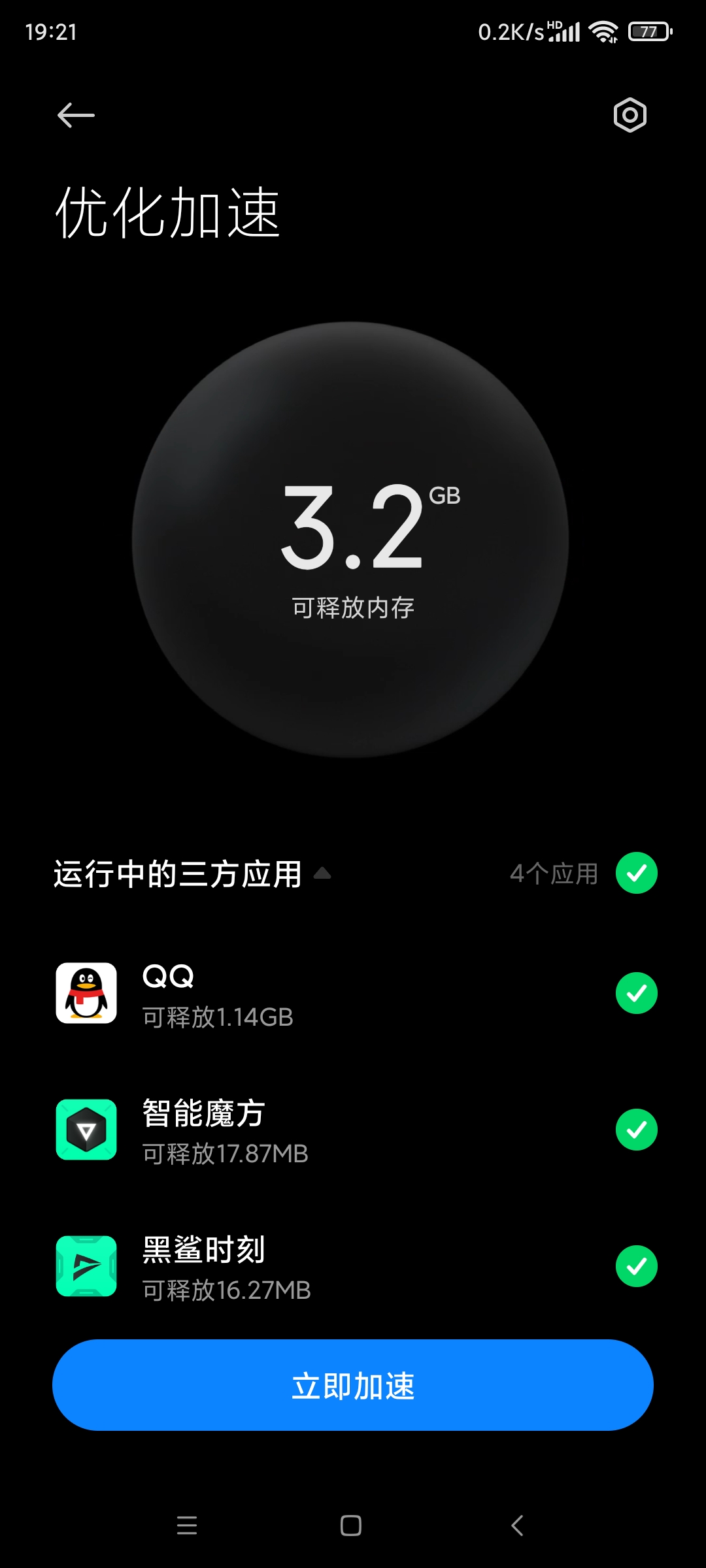This screenshot has width=706, height=1568.
Task: Deselect 黑鲨时刻 from the boost
Action: (x=636, y=1266)
